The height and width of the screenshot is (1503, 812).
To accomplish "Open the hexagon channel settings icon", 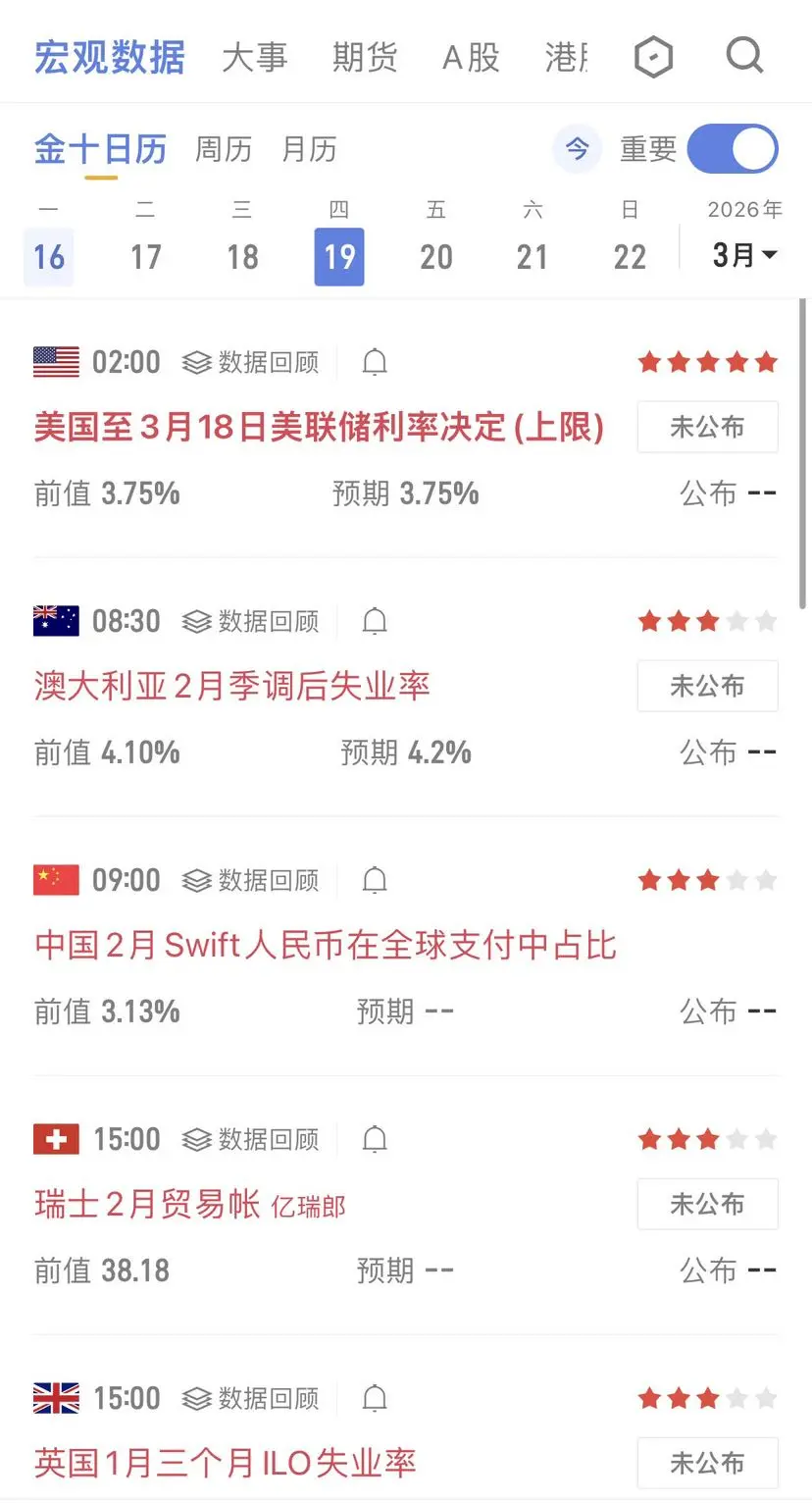I will [x=653, y=57].
